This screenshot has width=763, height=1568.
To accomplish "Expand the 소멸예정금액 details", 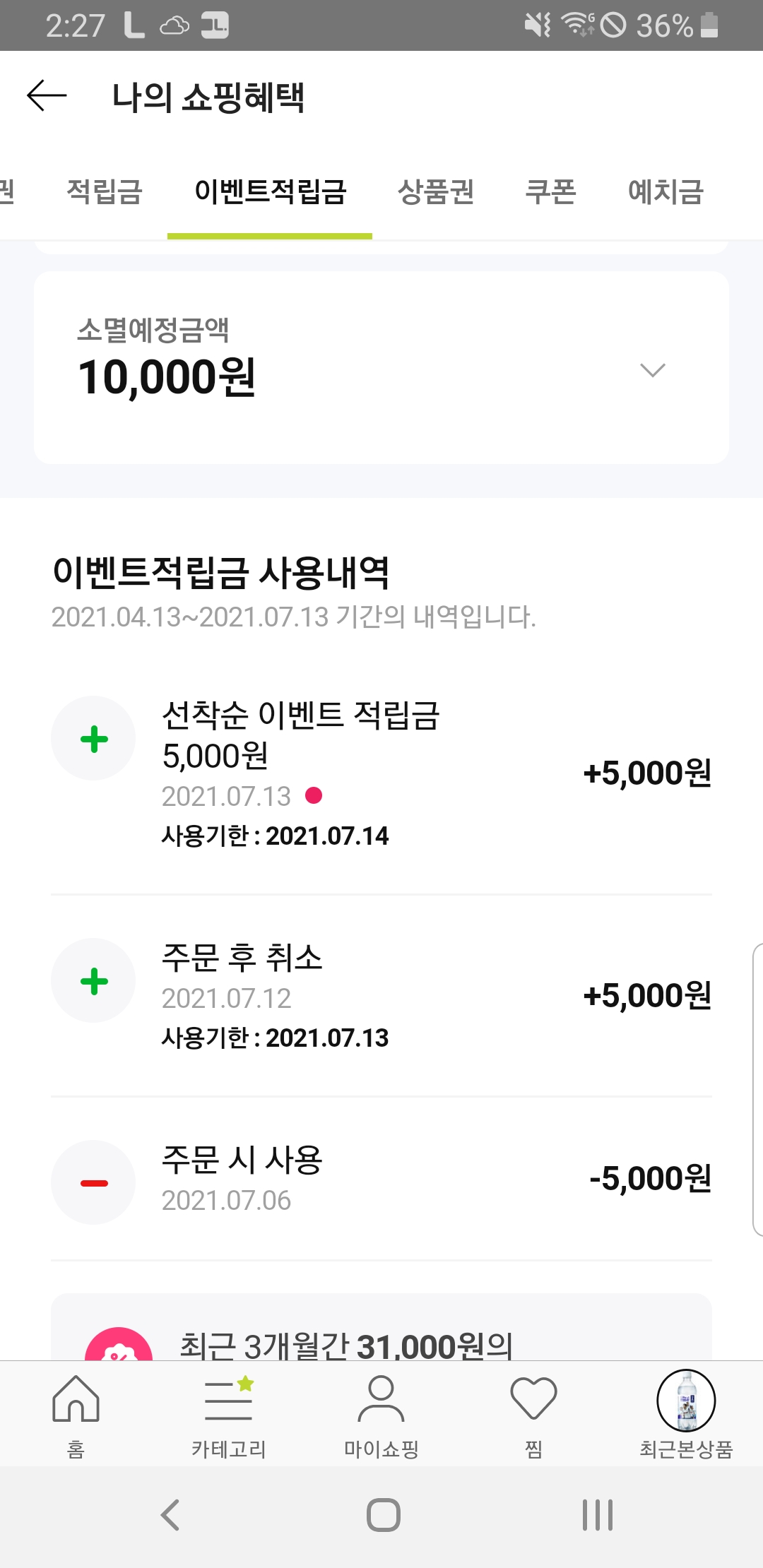I will tap(652, 370).
